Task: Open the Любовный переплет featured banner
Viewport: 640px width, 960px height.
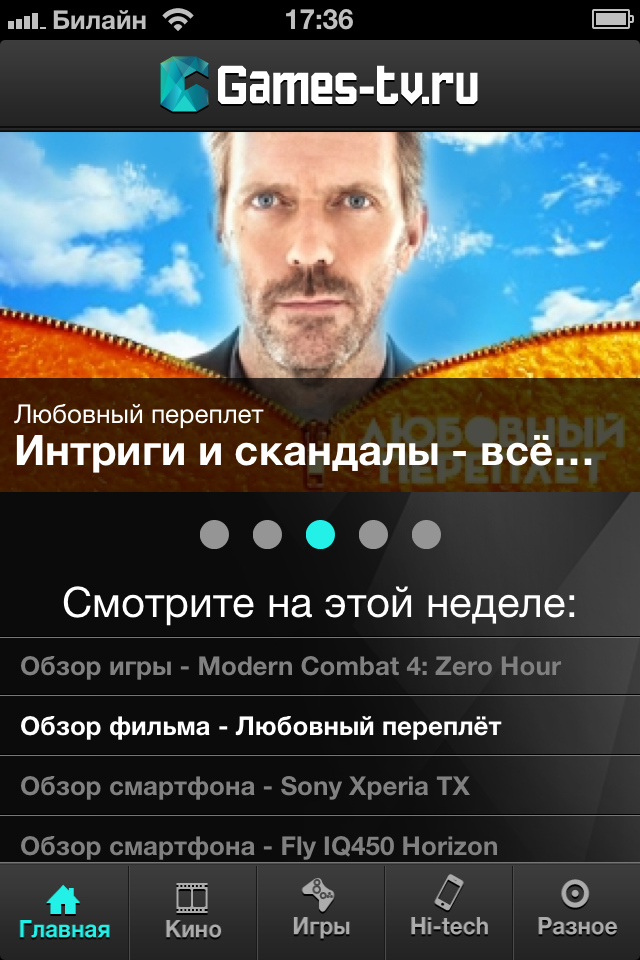Action: [x=320, y=310]
